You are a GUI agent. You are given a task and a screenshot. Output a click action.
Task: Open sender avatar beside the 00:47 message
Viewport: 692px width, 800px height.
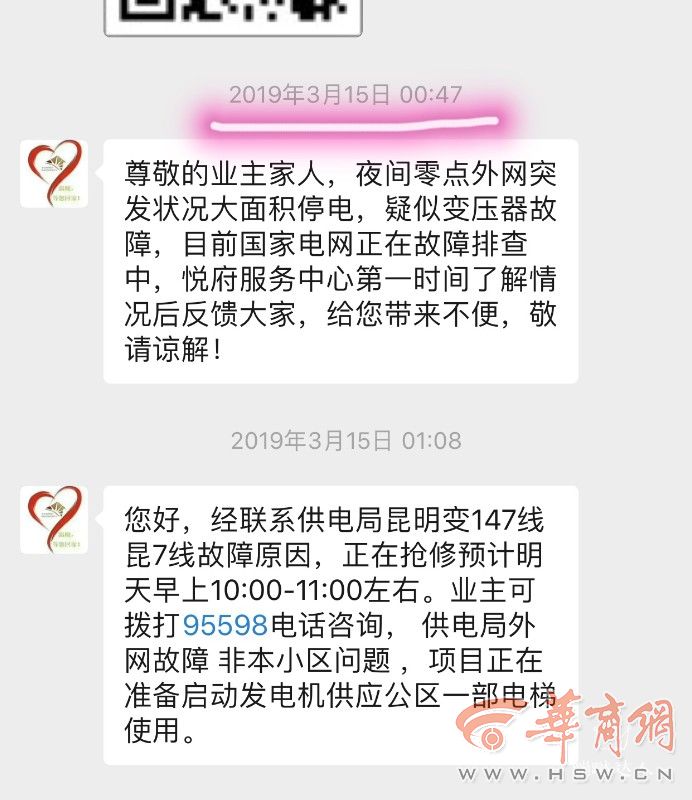pyautogui.click(x=54, y=174)
